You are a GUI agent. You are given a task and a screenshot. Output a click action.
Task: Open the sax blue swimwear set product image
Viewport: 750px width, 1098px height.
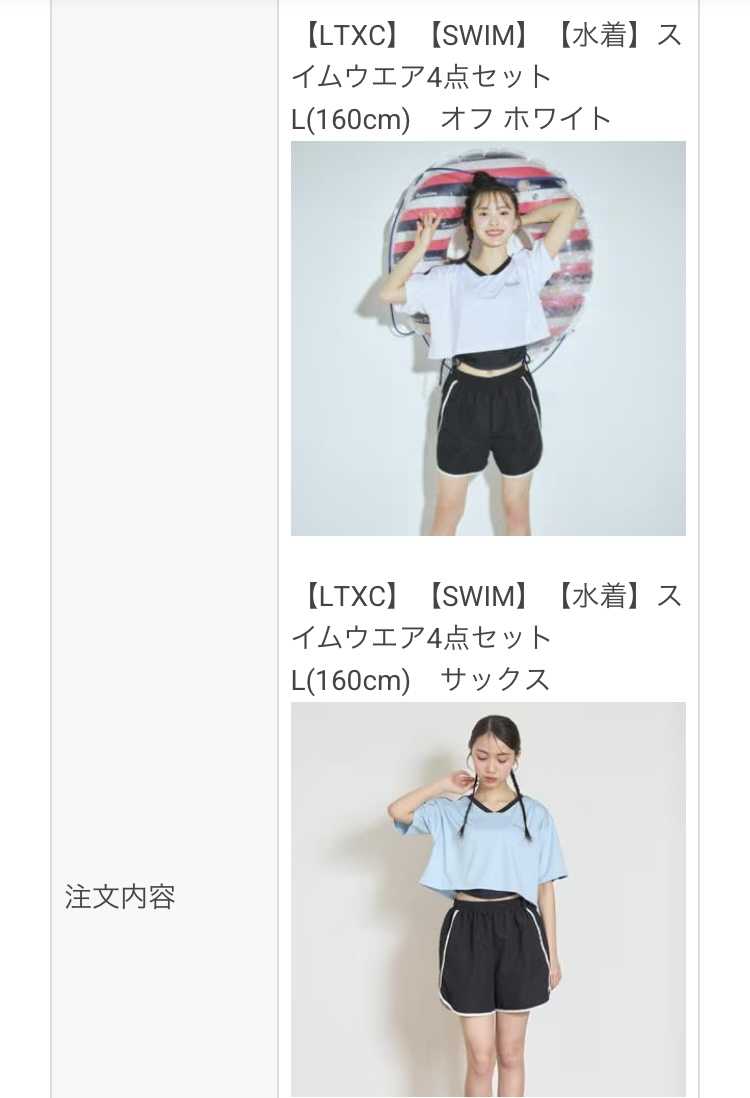488,898
